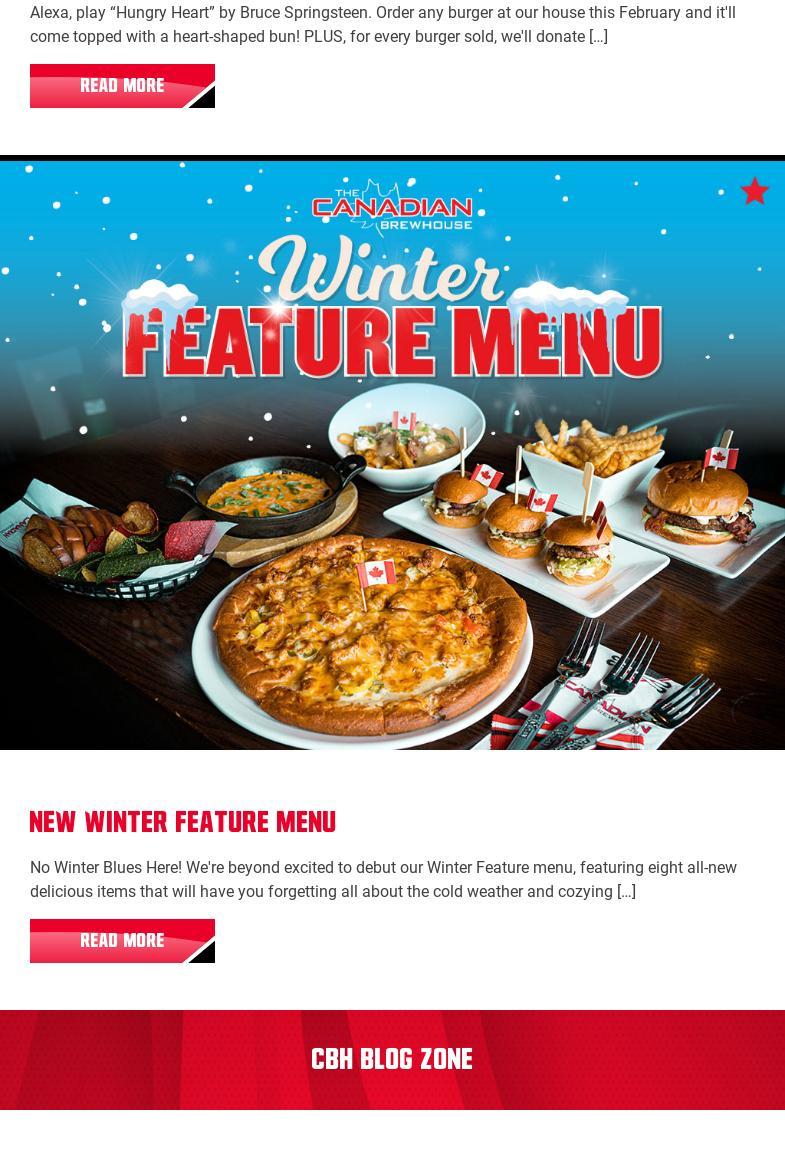Open the Winter Feature Menu banner image
785x1152 pixels.
(x=392, y=455)
